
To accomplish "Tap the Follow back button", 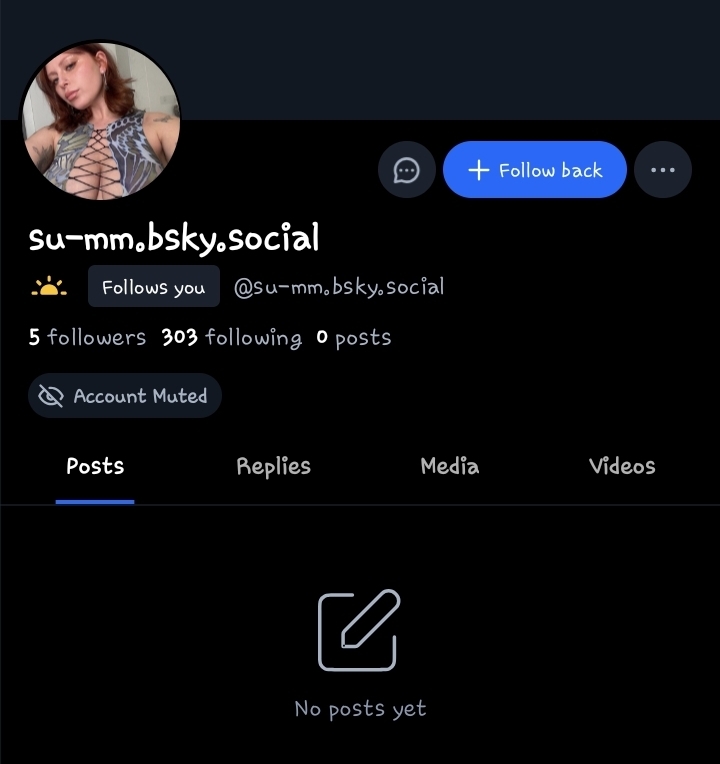I will pyautogui.click(x=535, y=170).
